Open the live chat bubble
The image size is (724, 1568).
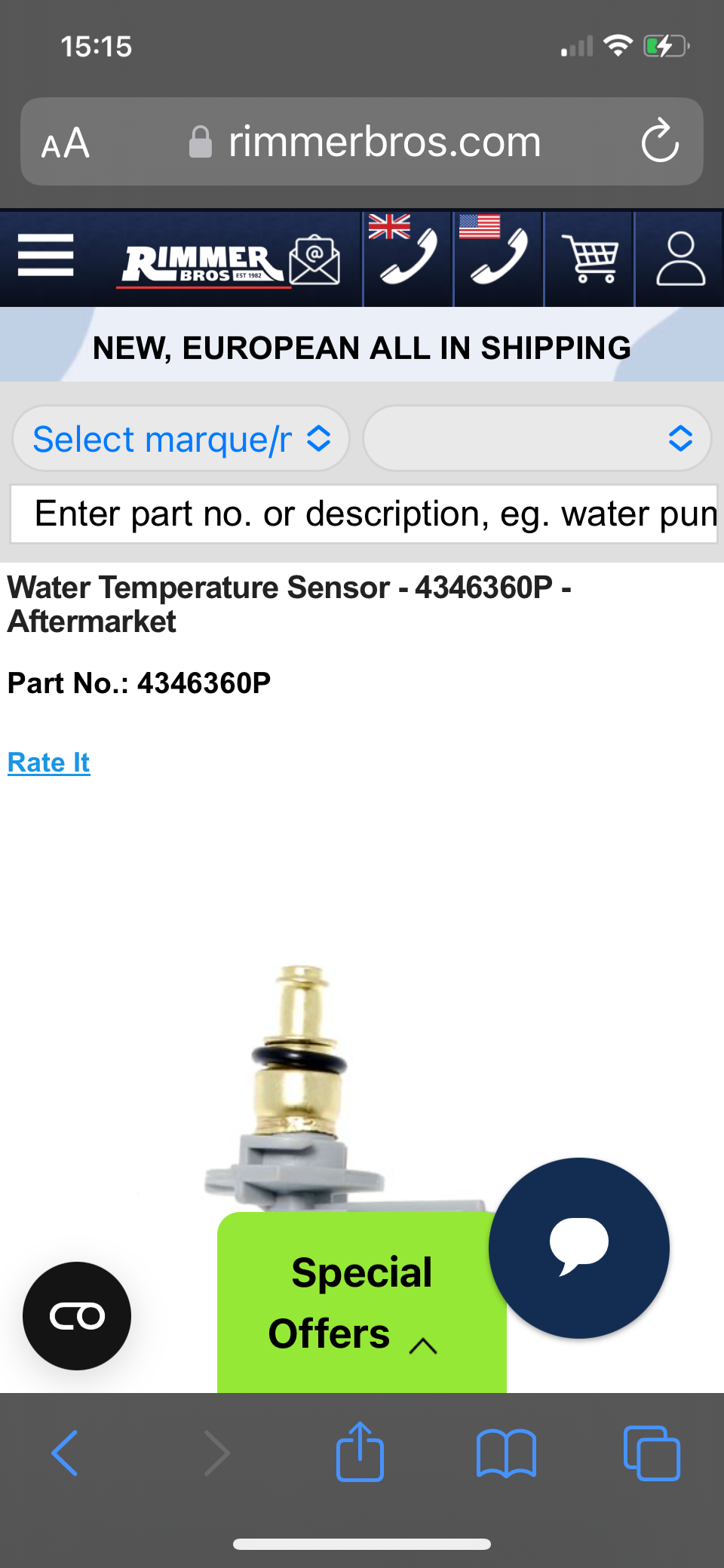pyautogui.click(x=578, y=1247)
